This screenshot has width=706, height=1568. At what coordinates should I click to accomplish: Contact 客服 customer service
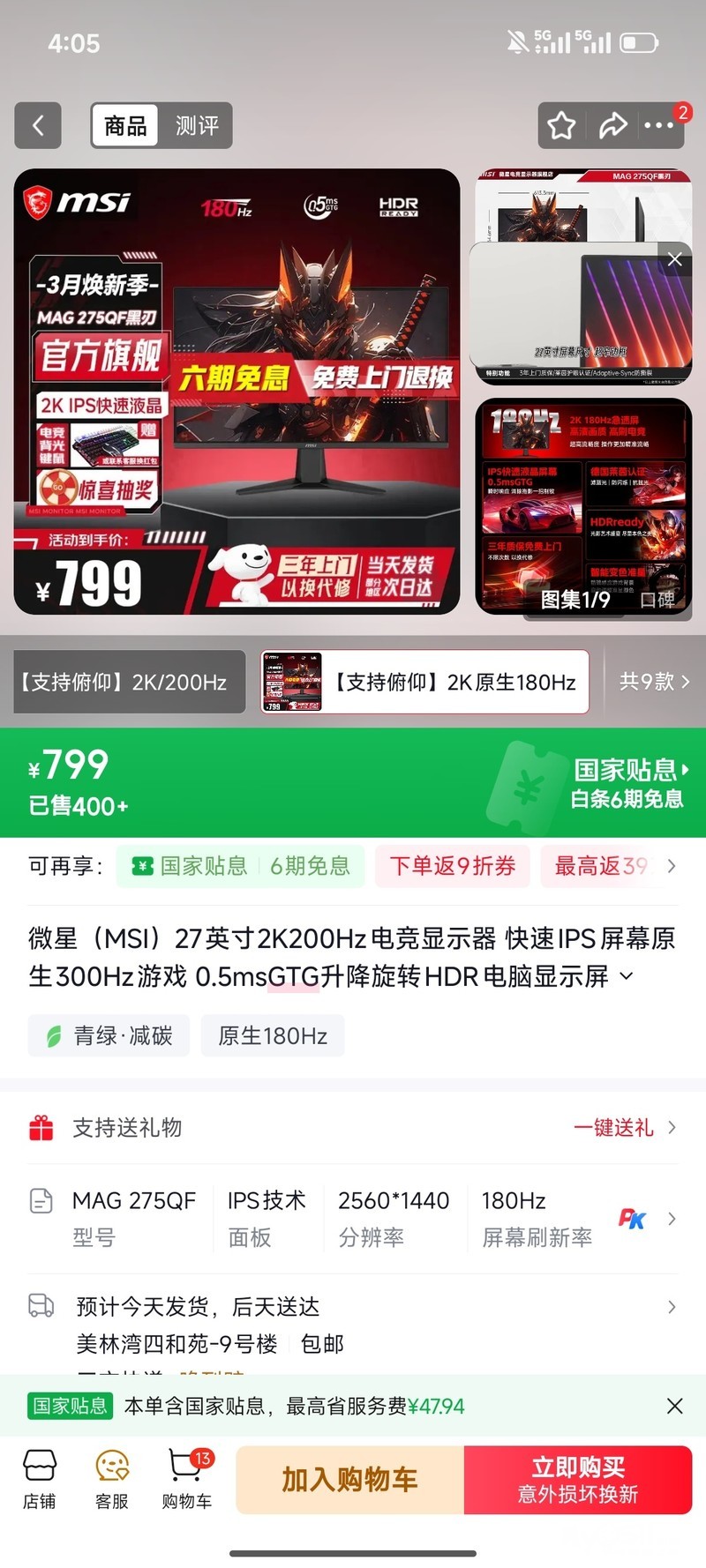tap(112, 1480)
